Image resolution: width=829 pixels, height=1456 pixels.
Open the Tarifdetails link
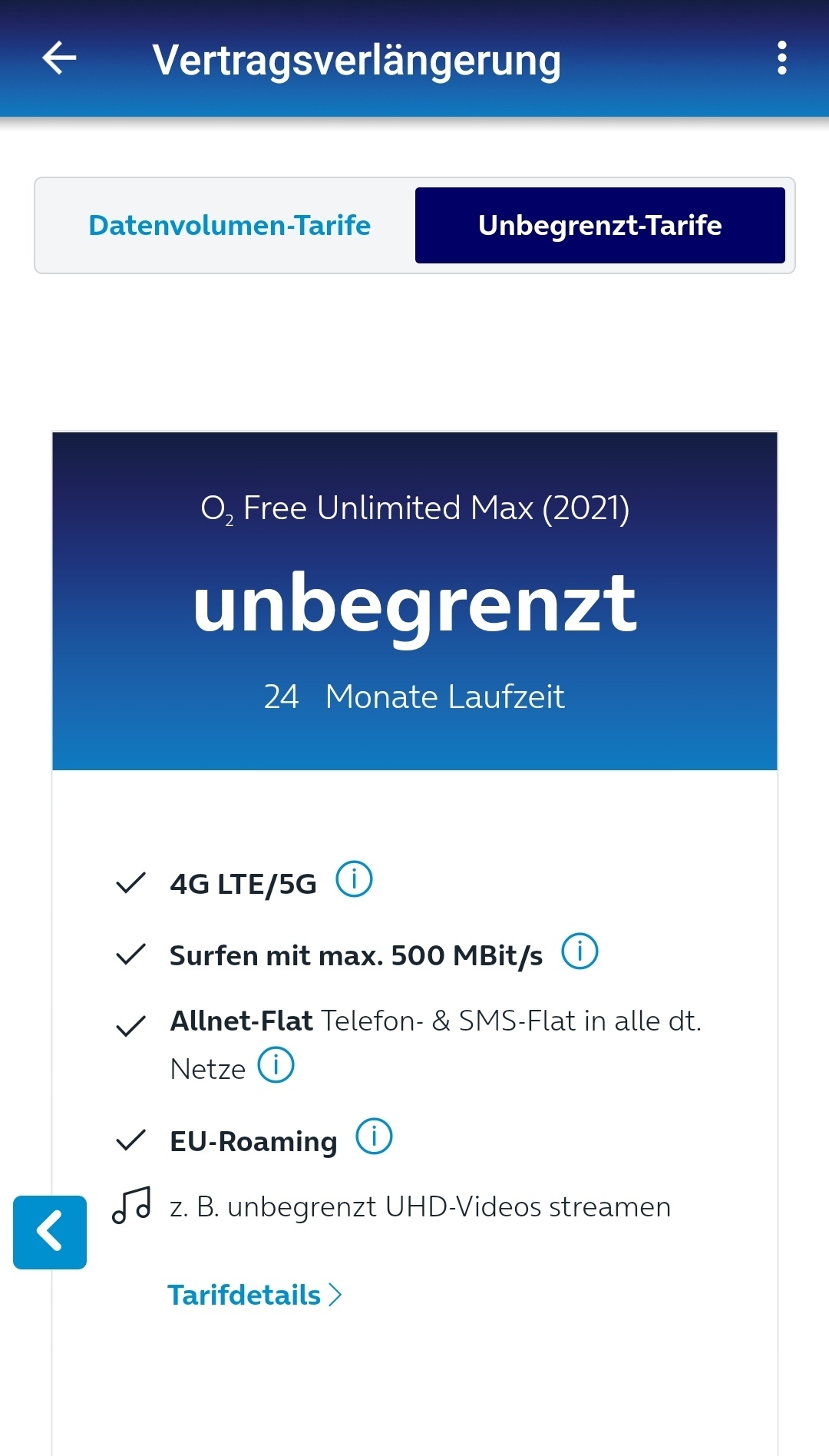pos(255,1295)
